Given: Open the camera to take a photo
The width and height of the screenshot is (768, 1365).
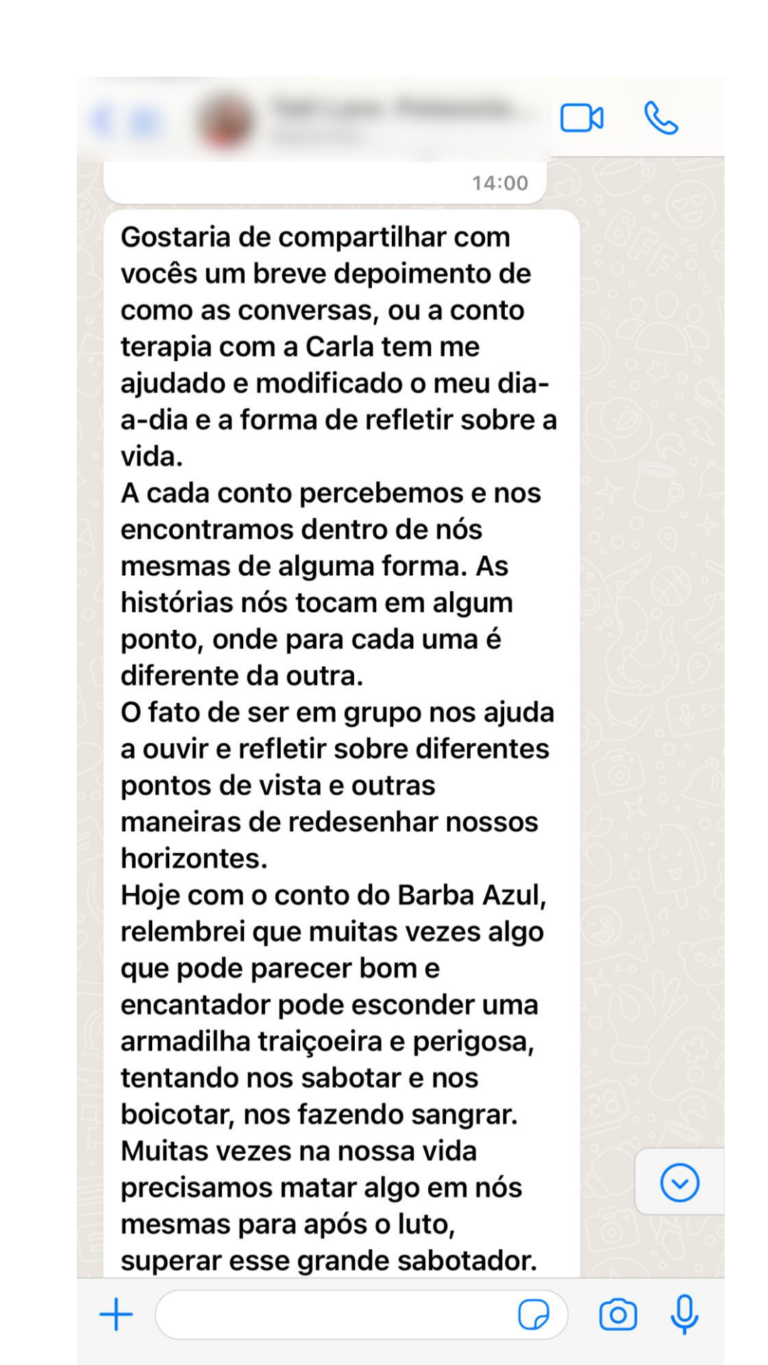Looking at the screenshot, I should pos(618,1314).
